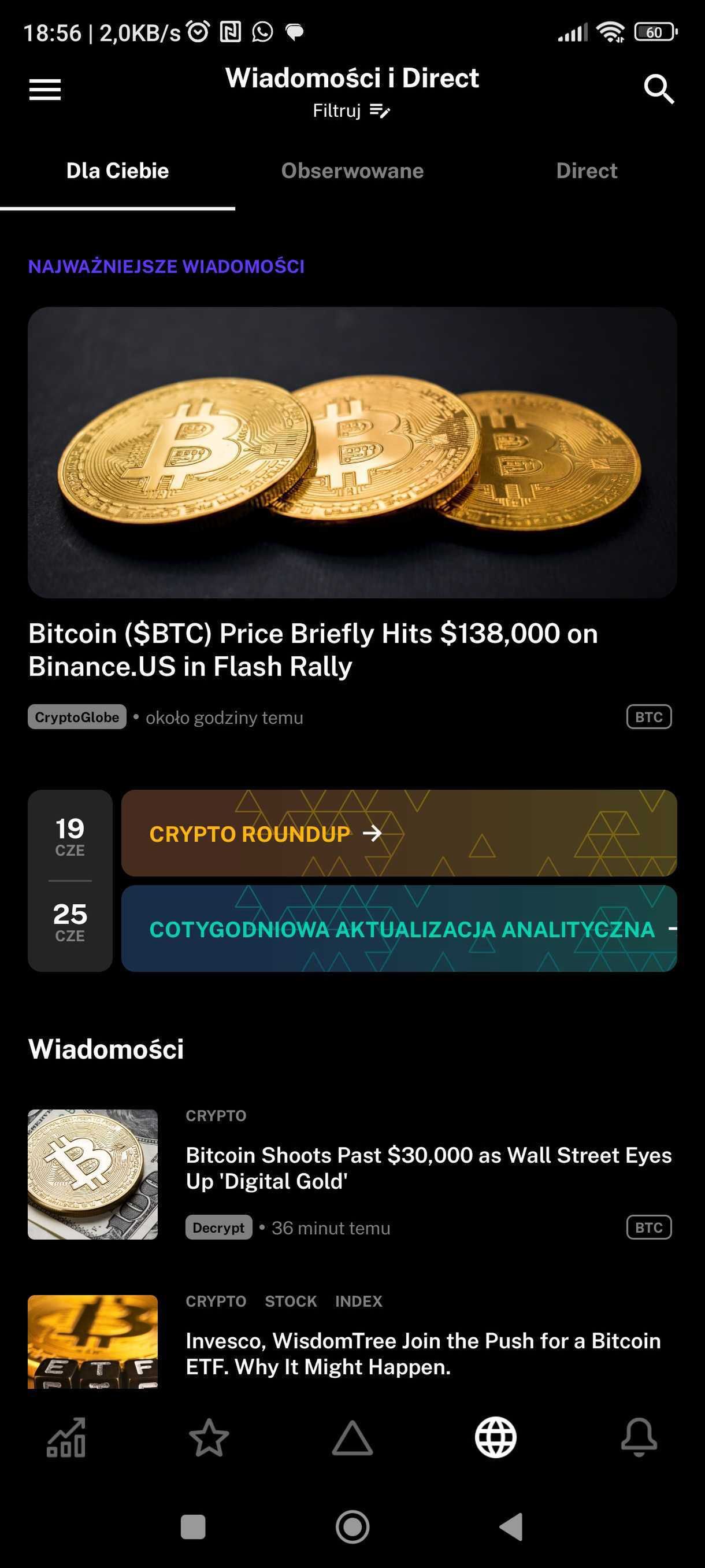
Task: Tap Filtruj to filter news
Action: (x=351, y=111)
